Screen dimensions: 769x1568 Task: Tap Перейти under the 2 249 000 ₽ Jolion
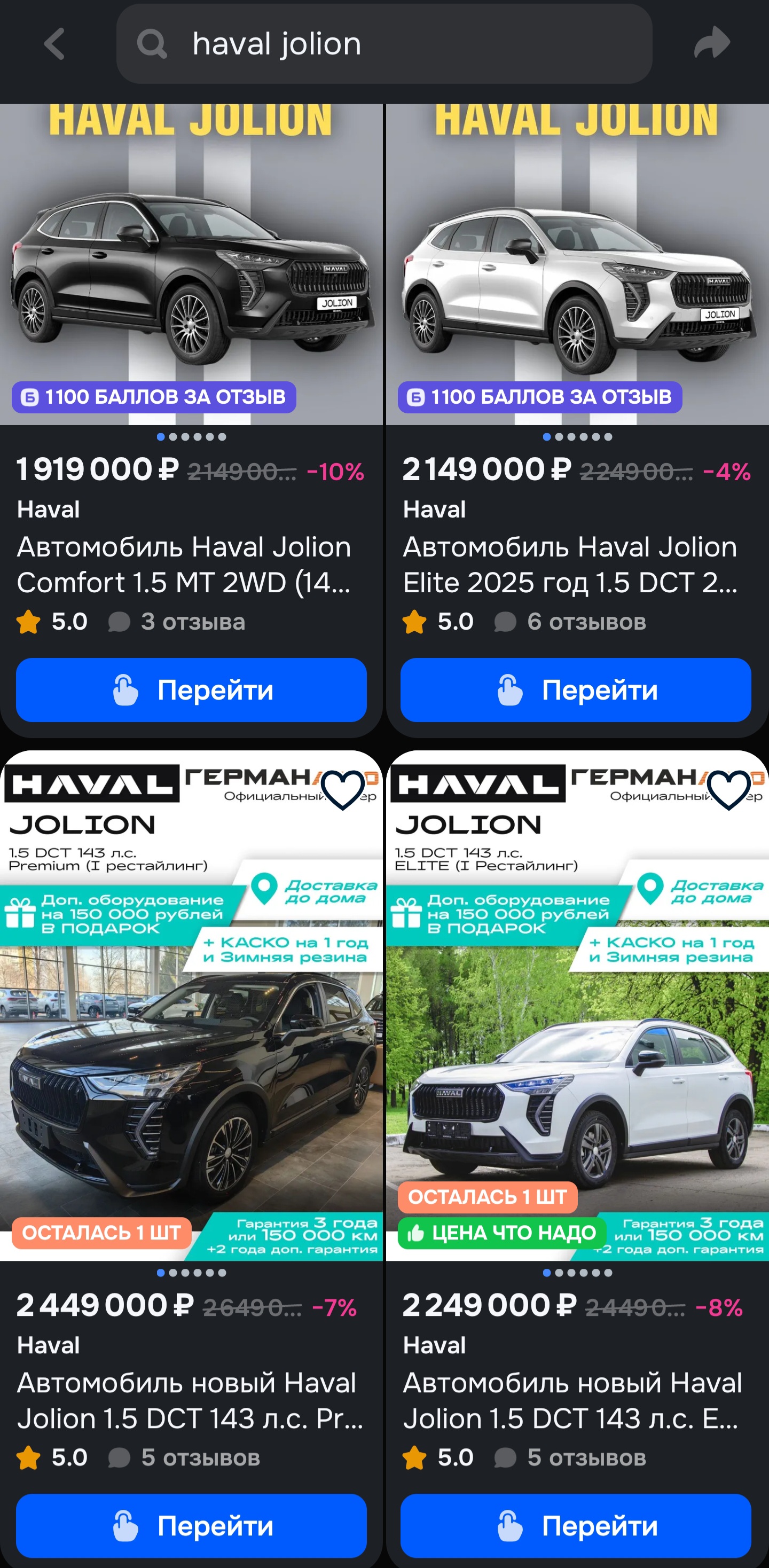[x=576, y=1525]
